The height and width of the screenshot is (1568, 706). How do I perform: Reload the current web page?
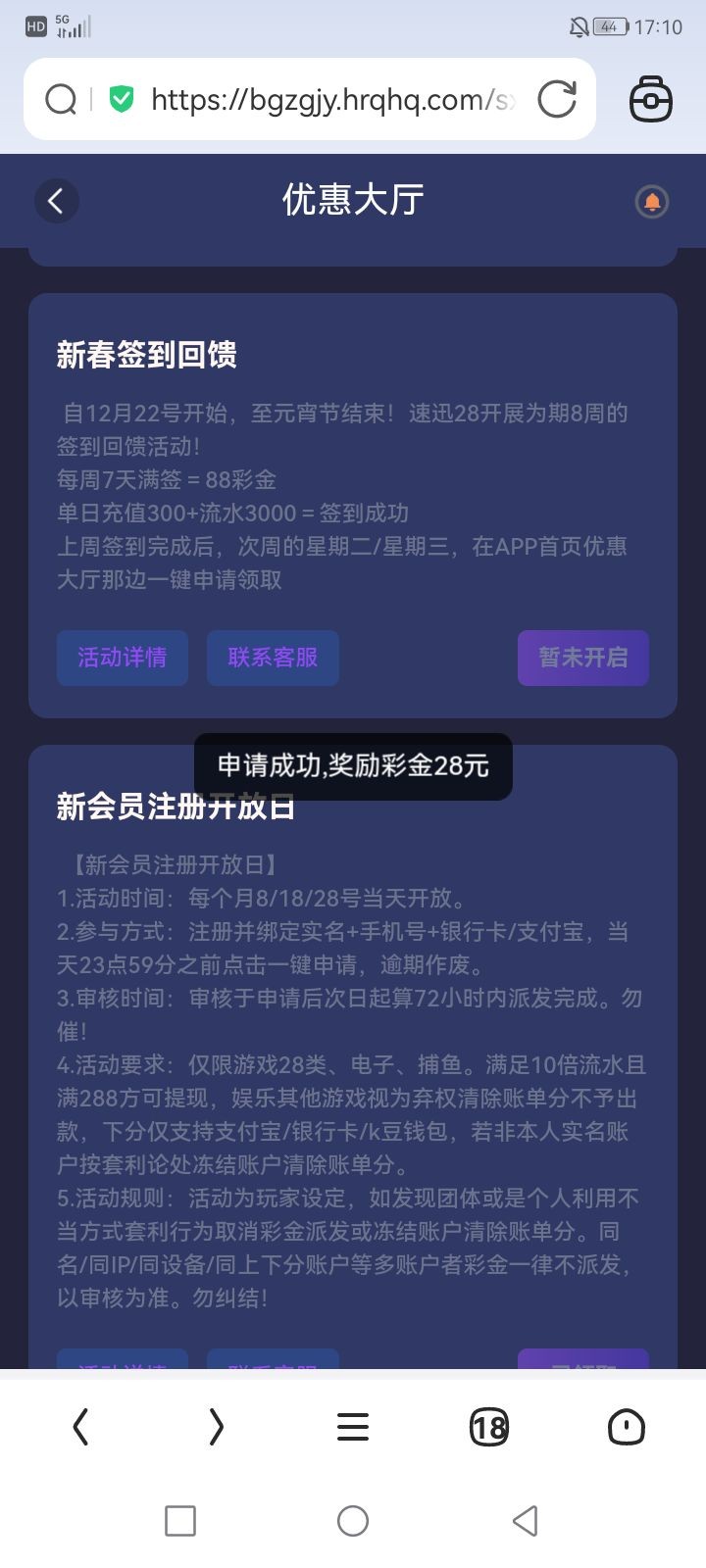557,99
